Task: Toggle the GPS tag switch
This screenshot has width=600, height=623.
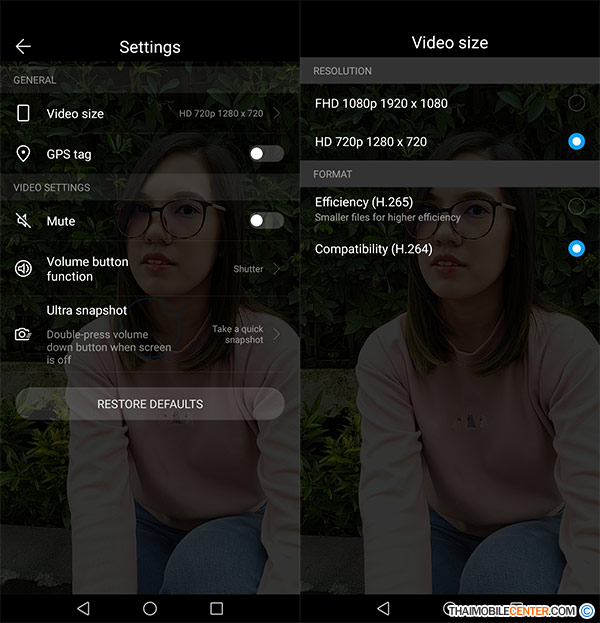Action: 265,154
